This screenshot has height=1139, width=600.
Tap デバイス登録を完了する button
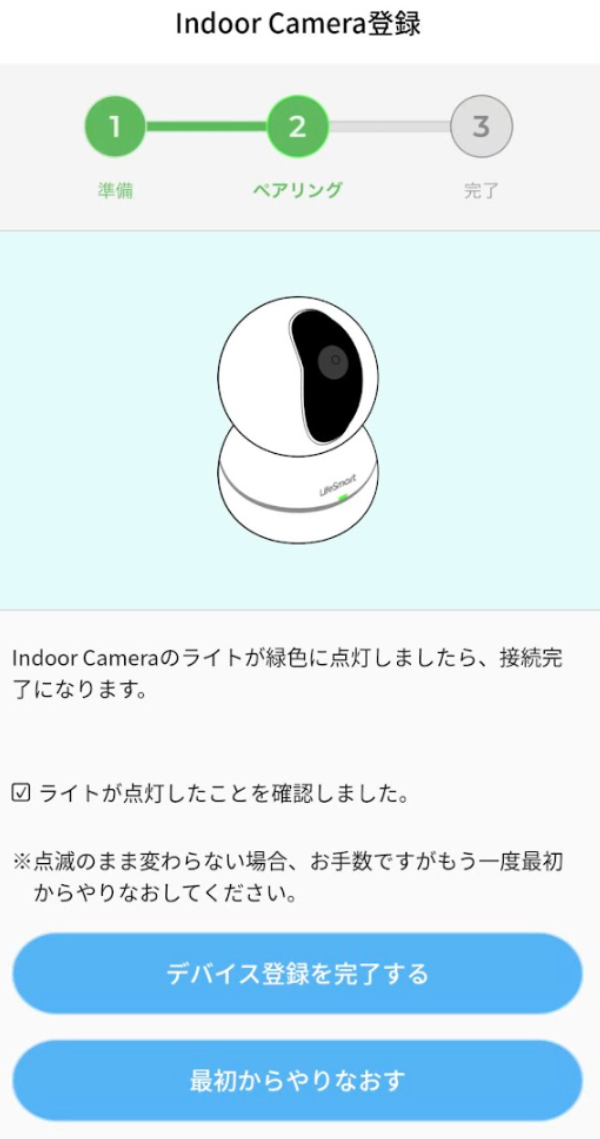(297, 973)
